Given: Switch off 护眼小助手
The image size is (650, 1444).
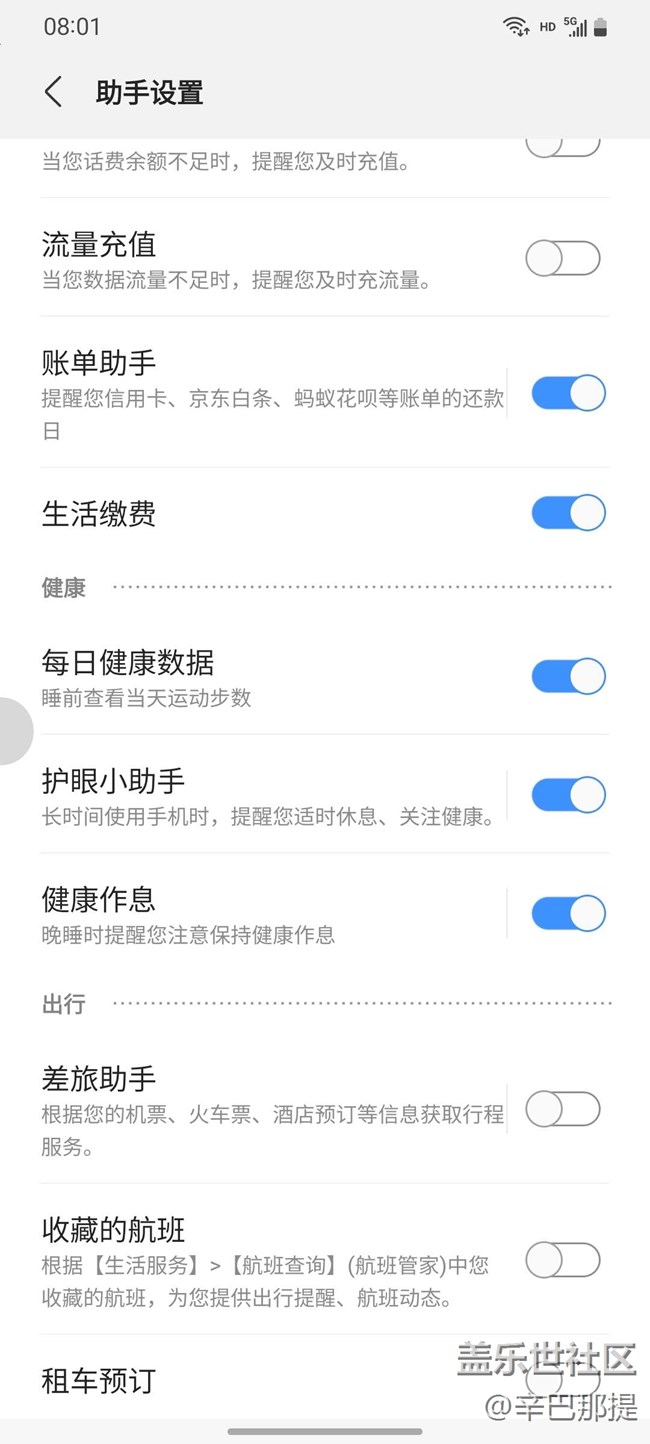Looking at the screenshot, I should point(567,795).
